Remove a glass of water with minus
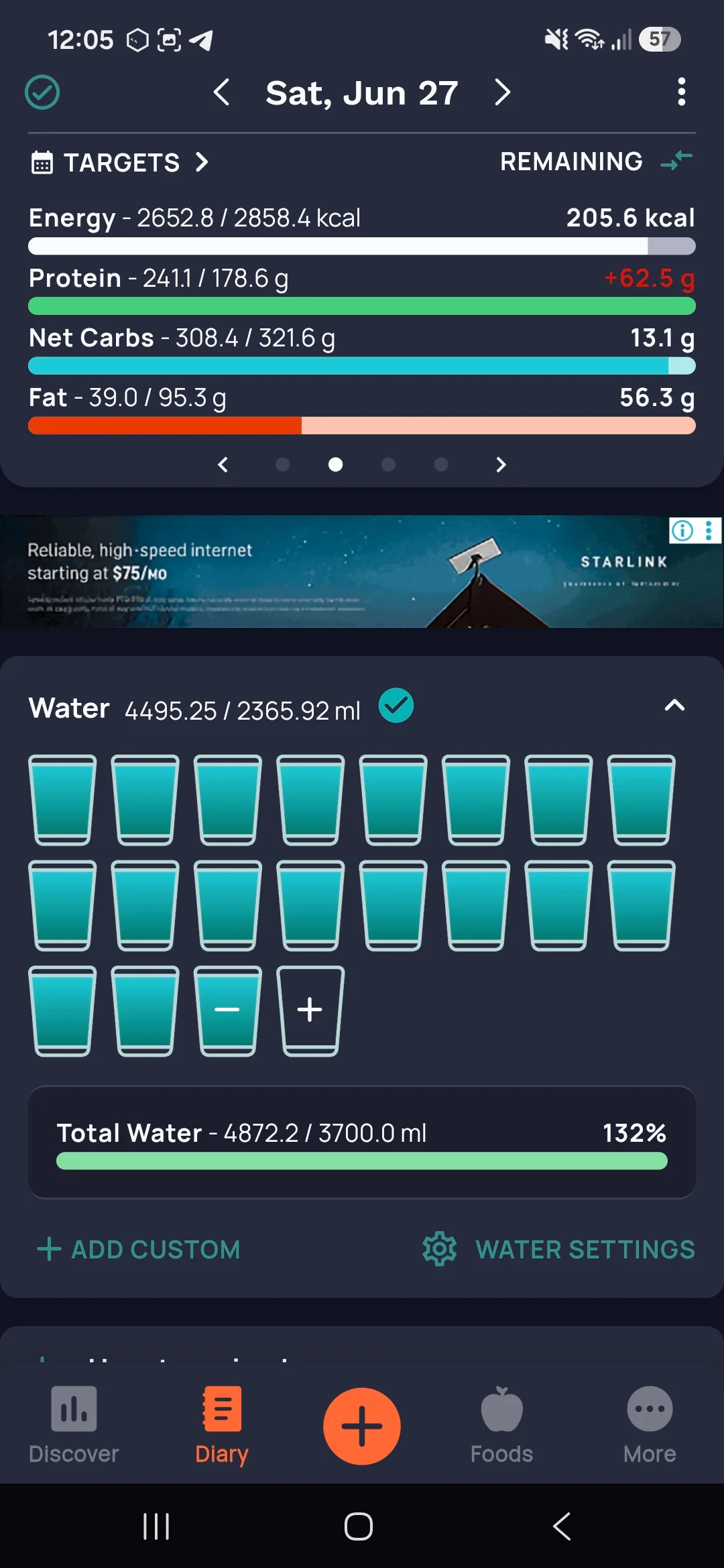 pyautogui.click(x=227, y=1010)
